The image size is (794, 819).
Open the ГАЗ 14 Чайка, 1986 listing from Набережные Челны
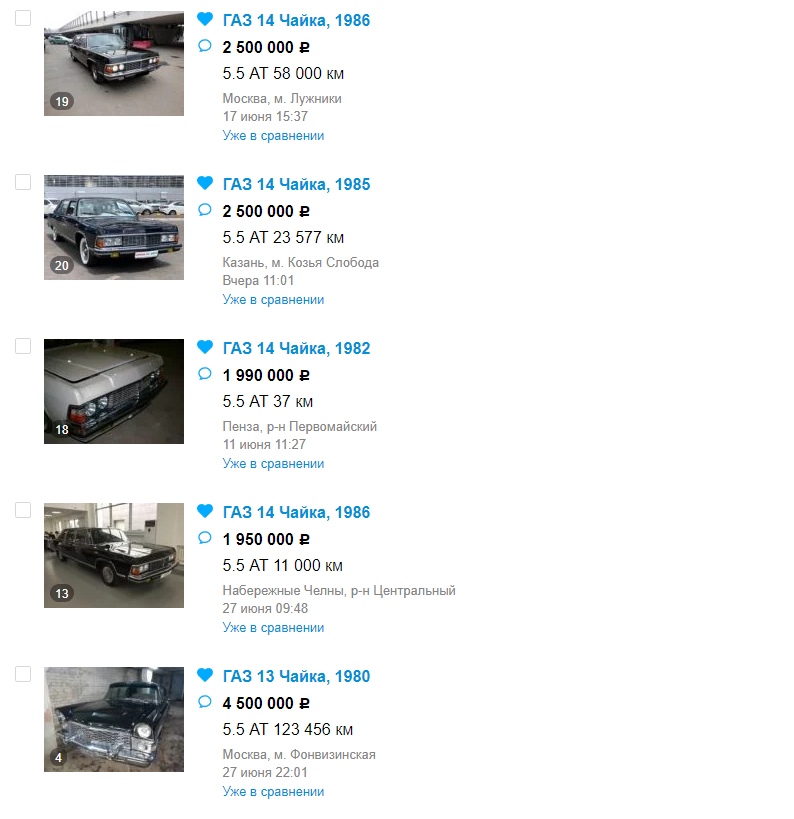[x=296, y=512]
